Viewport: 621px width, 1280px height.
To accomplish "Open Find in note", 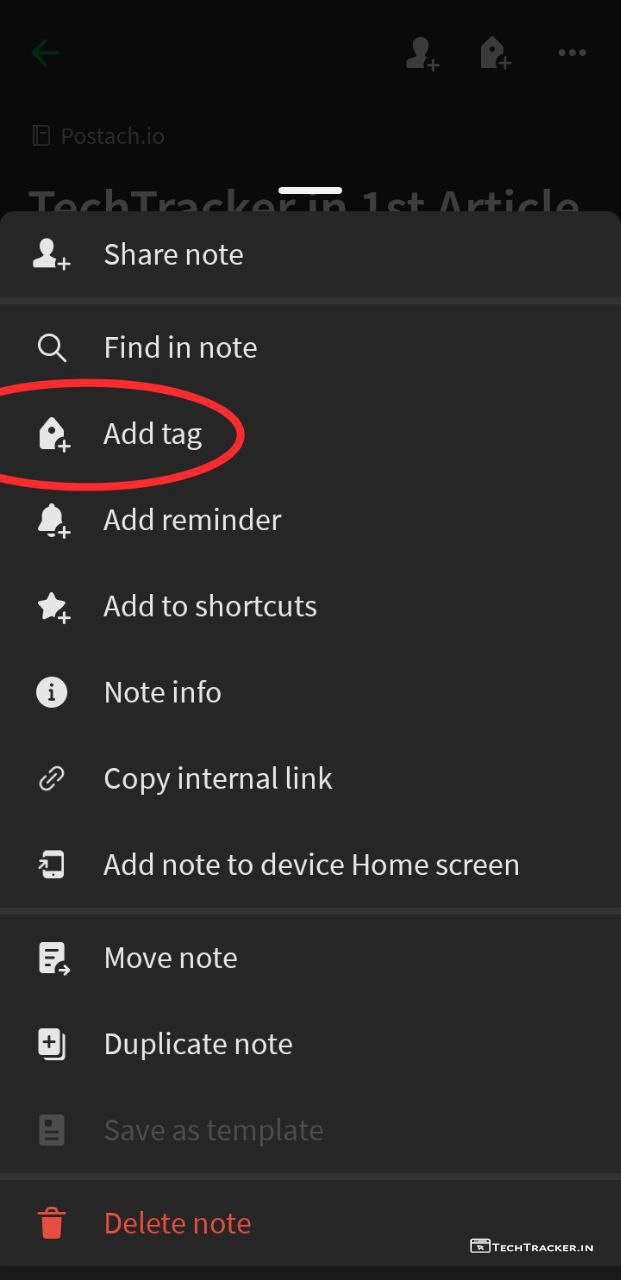I will point(180,348).
